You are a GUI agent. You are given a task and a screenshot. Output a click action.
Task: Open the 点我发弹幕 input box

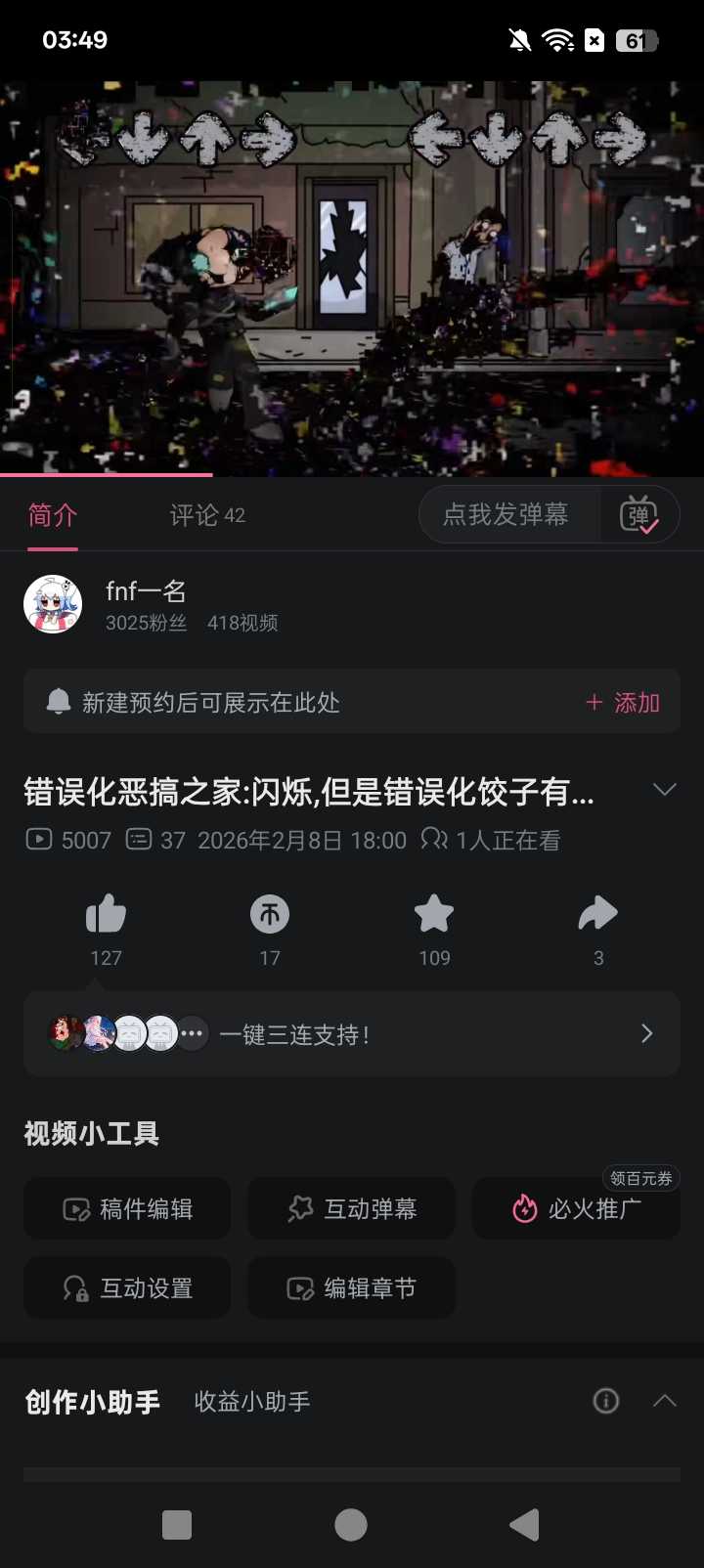[x=506, y=515]
